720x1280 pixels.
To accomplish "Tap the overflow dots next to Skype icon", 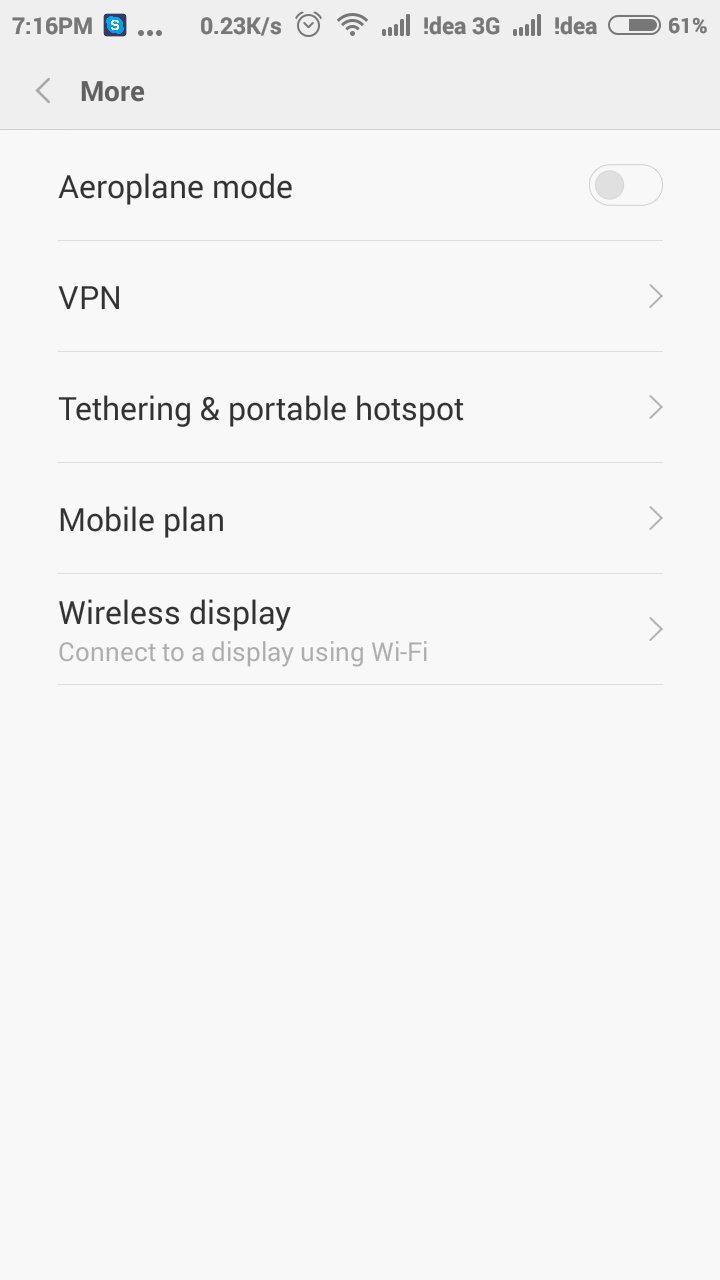I will [148, 28].
